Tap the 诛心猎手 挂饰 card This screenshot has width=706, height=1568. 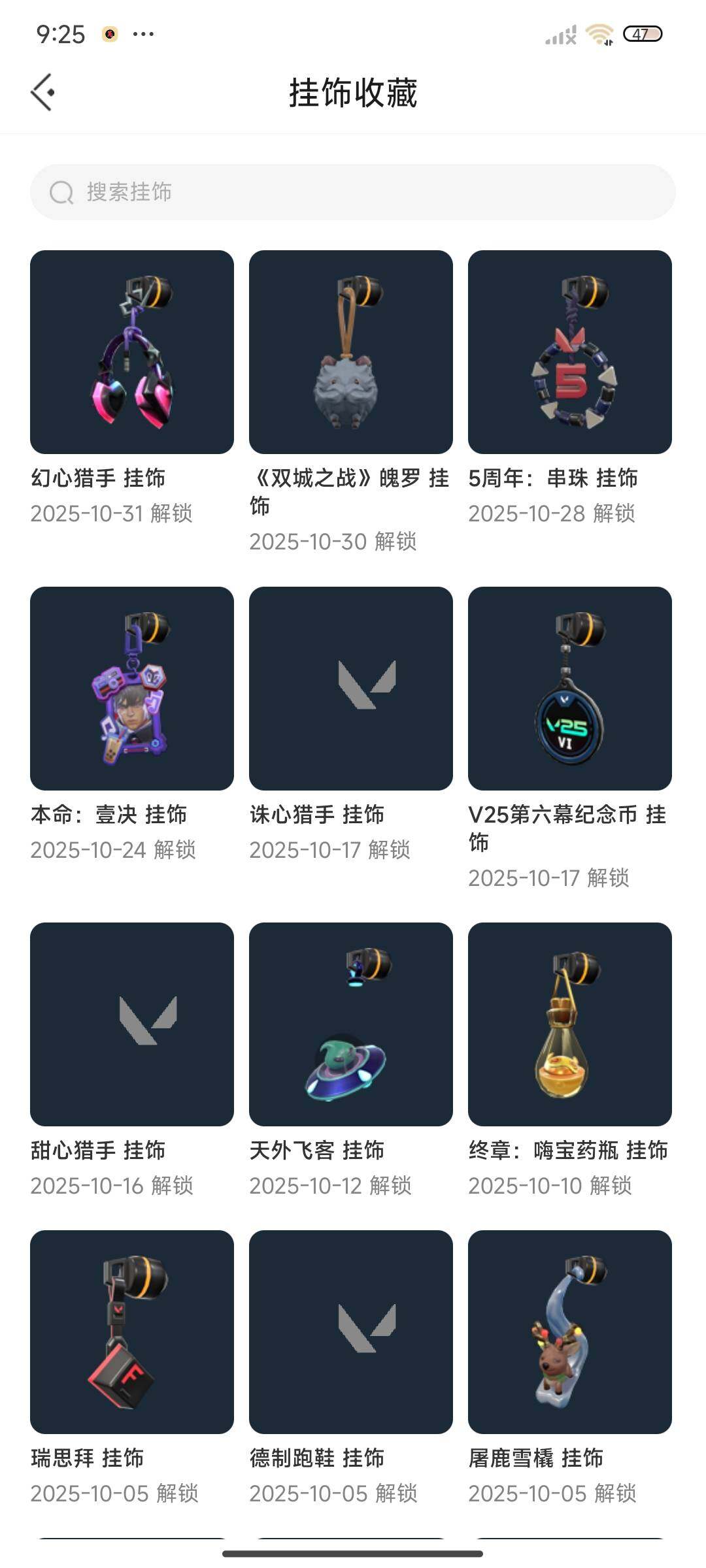coord(351,689)
